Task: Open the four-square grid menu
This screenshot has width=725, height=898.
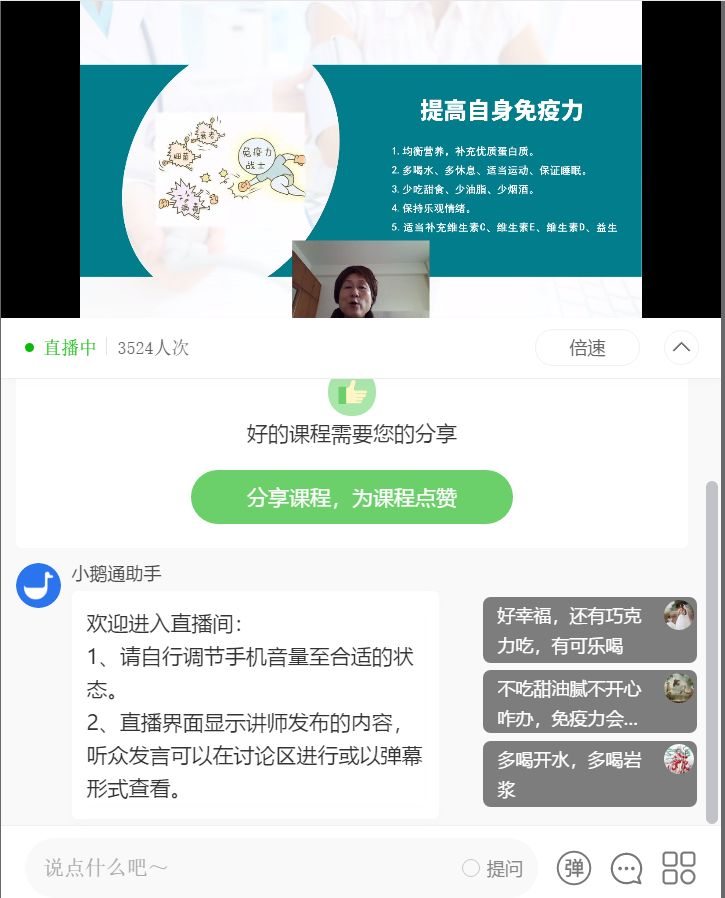Action: click(x=679, y=868)
